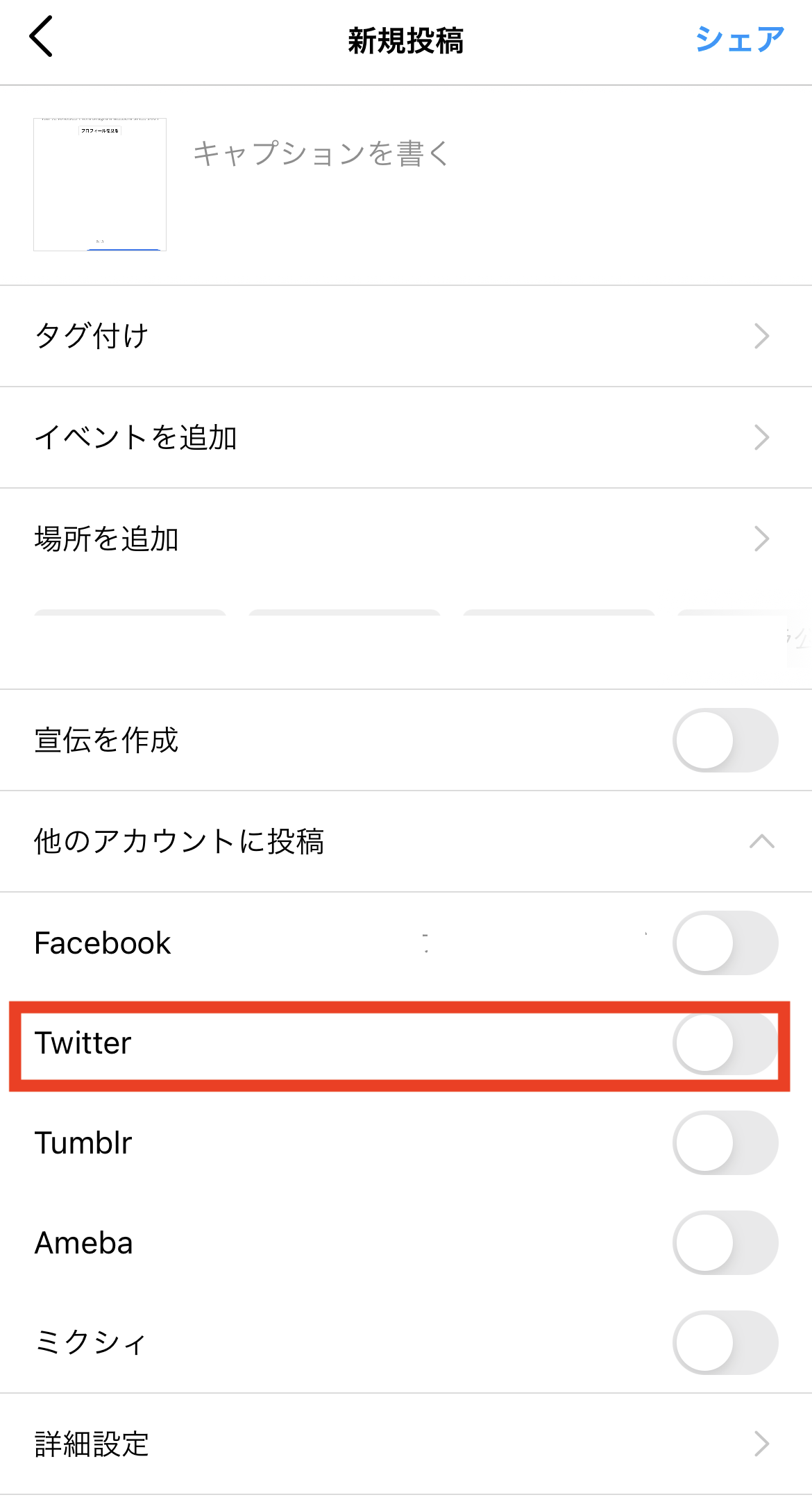This screenshot has height=1511, width=812.
Task: Go back using the top-left arrow
Action: pos(42,37)
